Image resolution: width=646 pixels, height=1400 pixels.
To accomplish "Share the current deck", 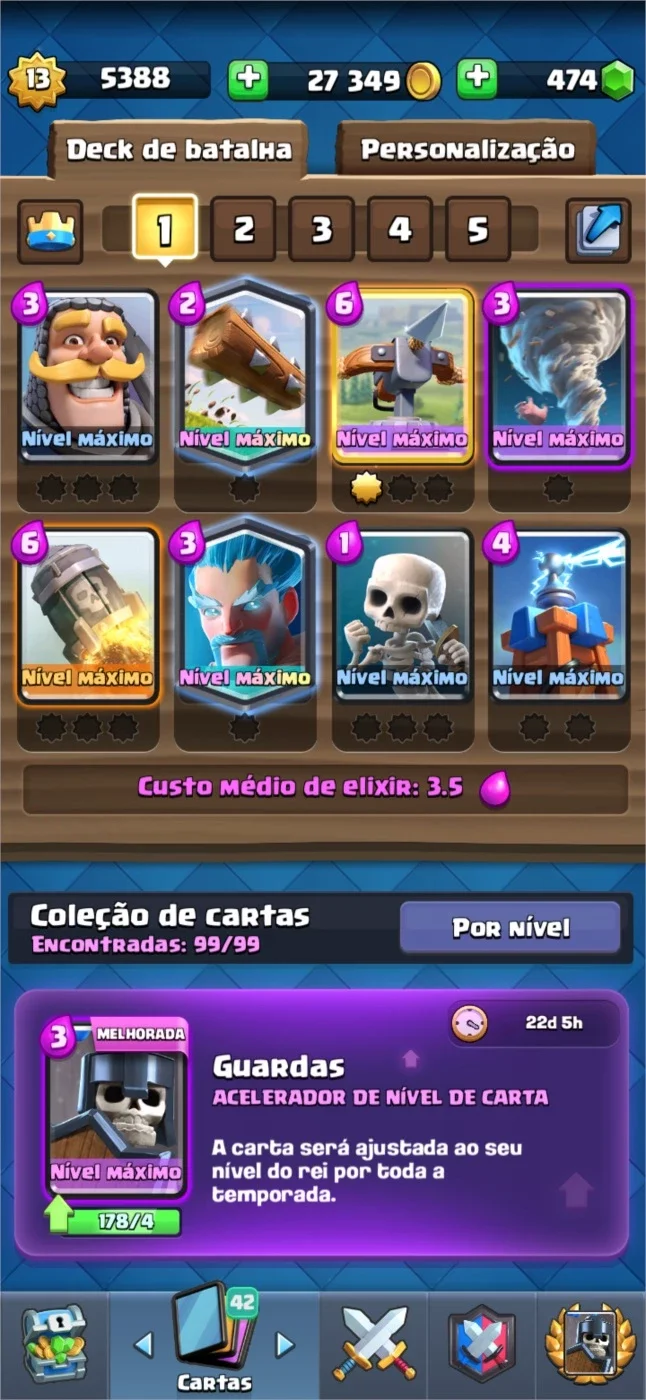I will click(598, 230).
